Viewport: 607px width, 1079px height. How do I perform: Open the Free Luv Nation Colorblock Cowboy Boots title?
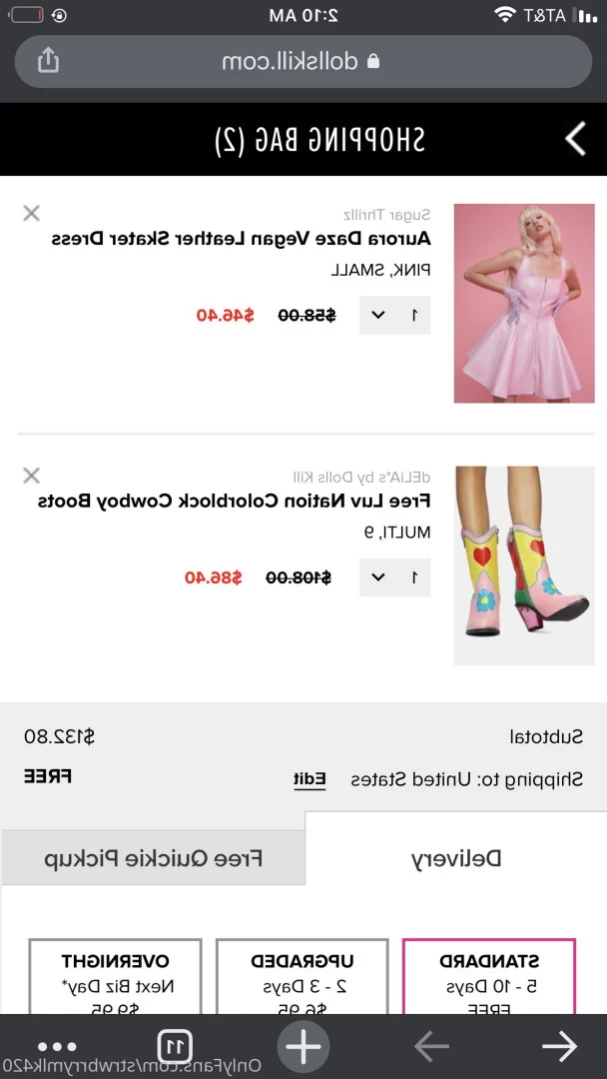pos(234,502)
